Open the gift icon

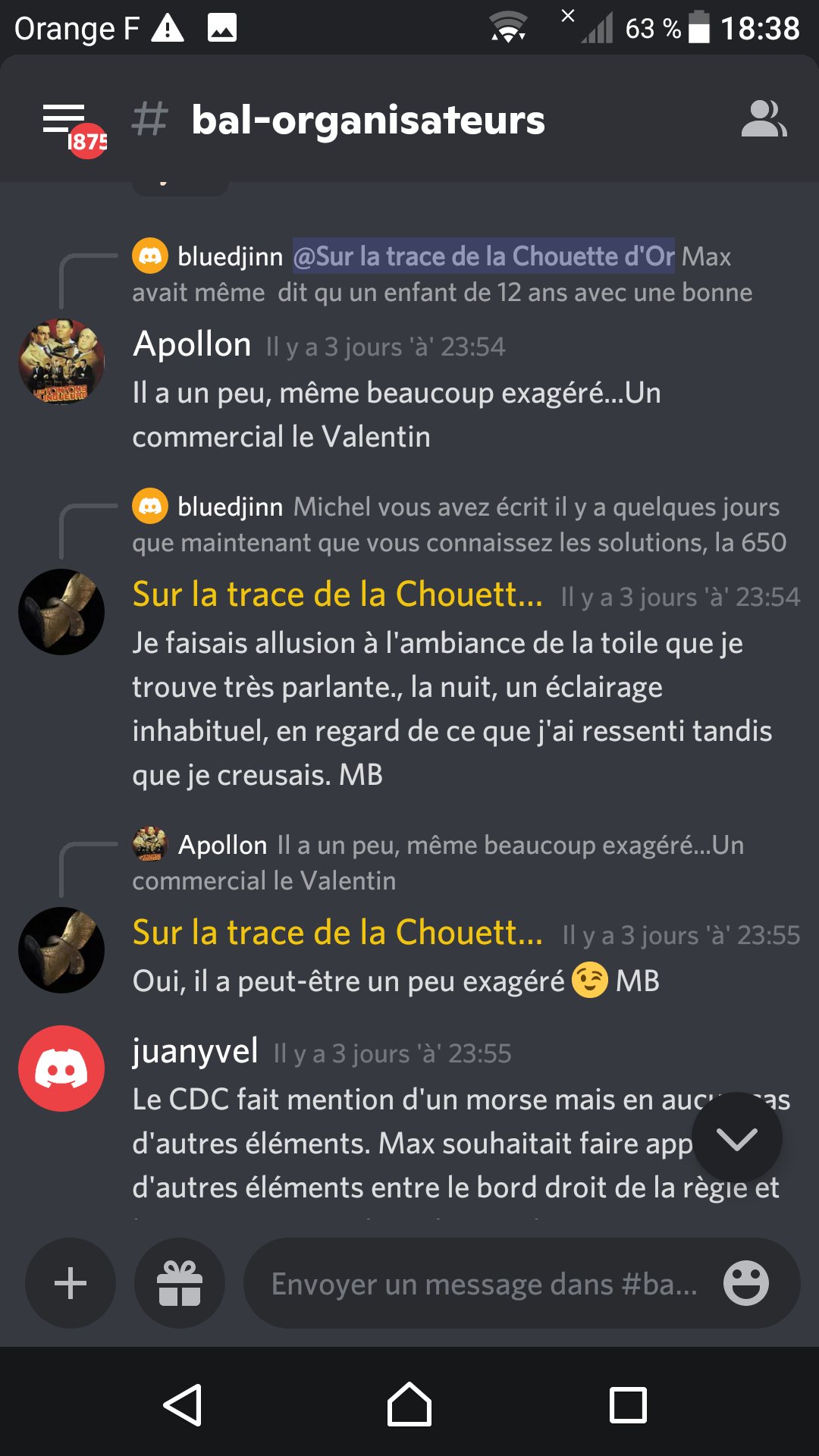(x=180, y=1283)
